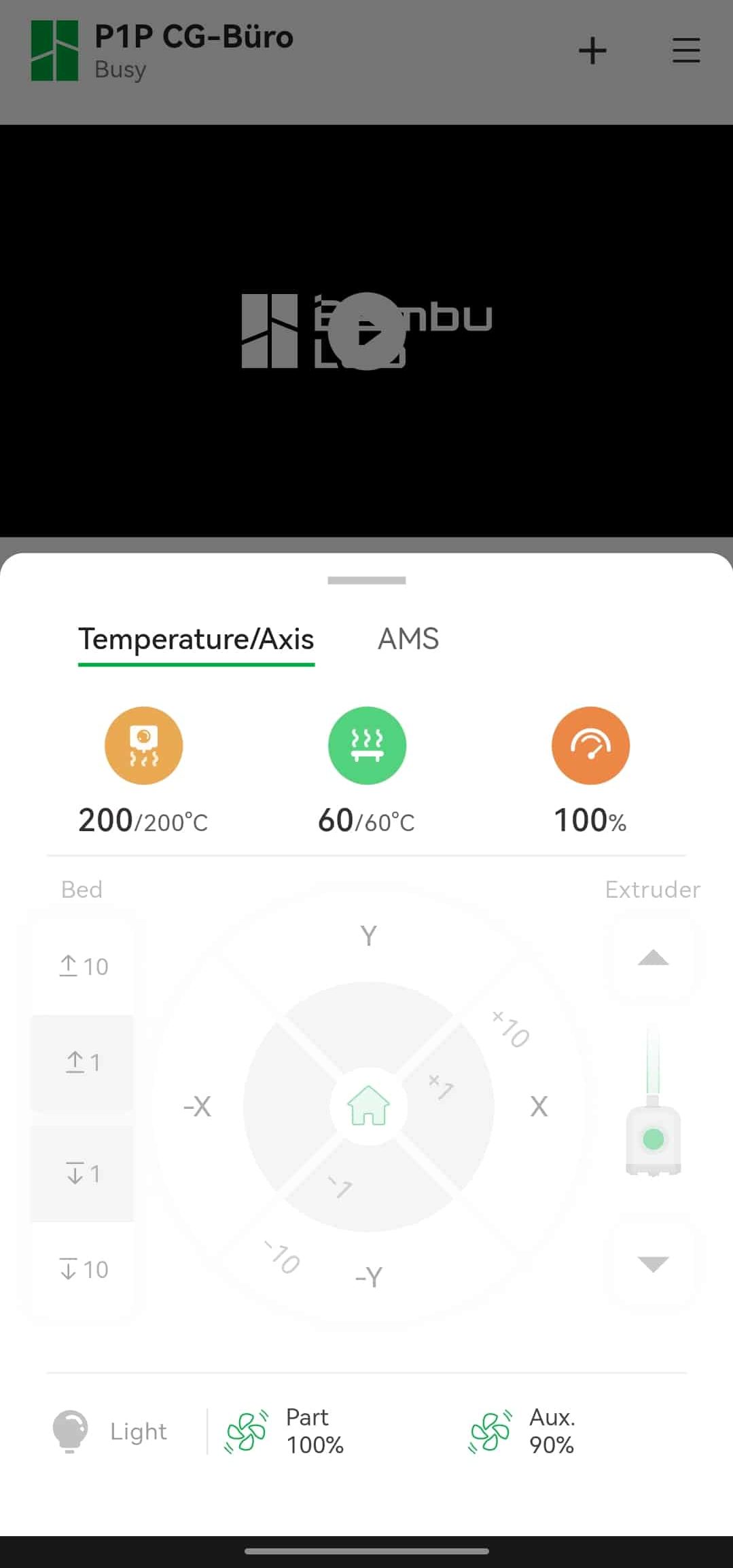Jog toward the -X axis label
The height and width of the screenshot is (1568, 733).
tap(198, 1107)
